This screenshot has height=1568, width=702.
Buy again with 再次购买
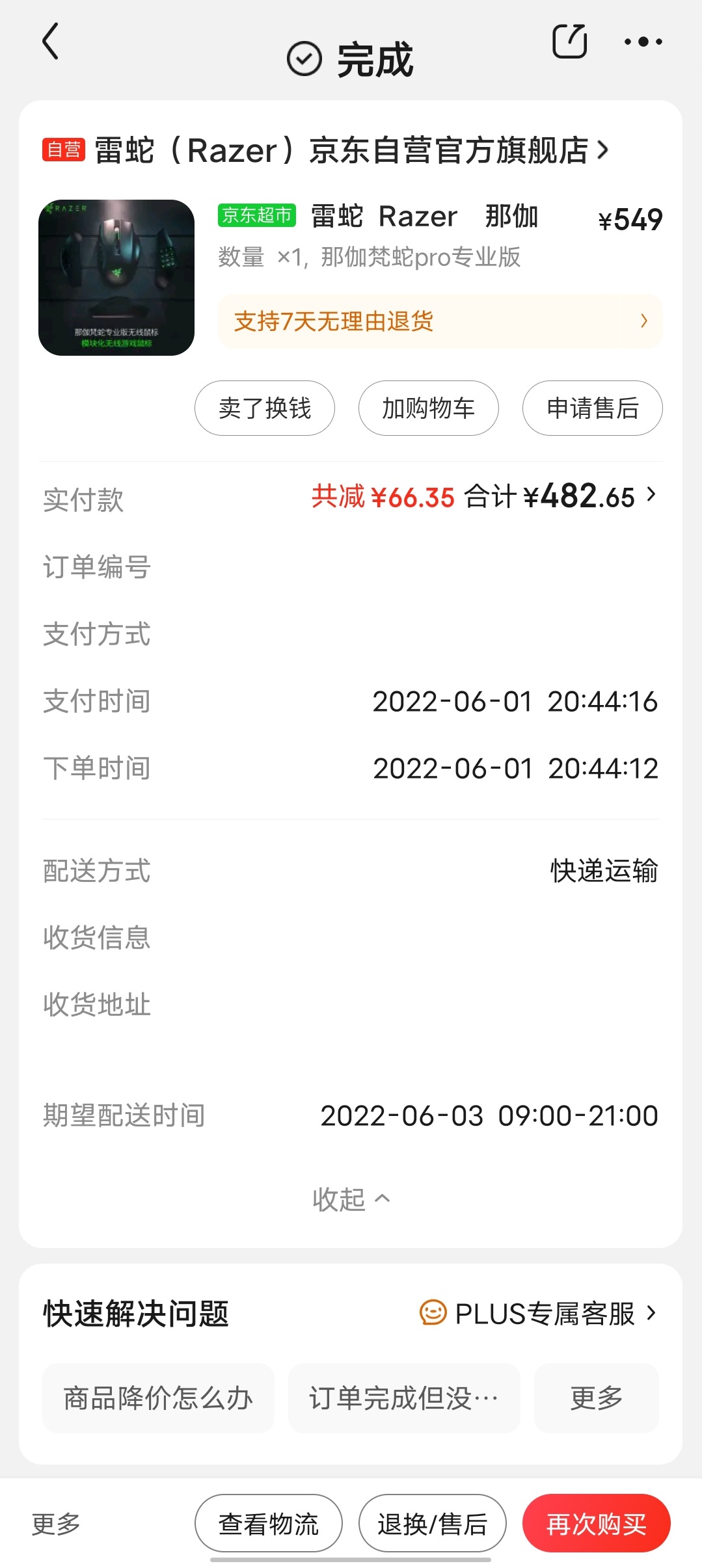[x=597, y=1524]
